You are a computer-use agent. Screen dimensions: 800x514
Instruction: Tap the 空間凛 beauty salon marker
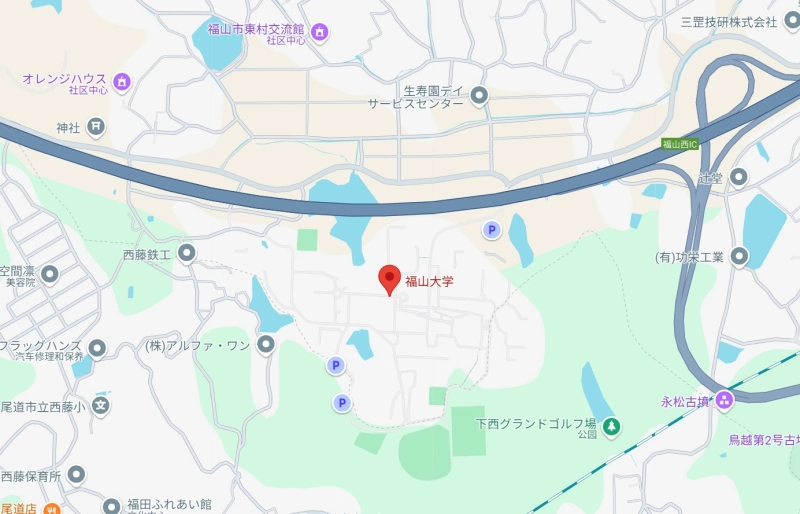(49, 273)
